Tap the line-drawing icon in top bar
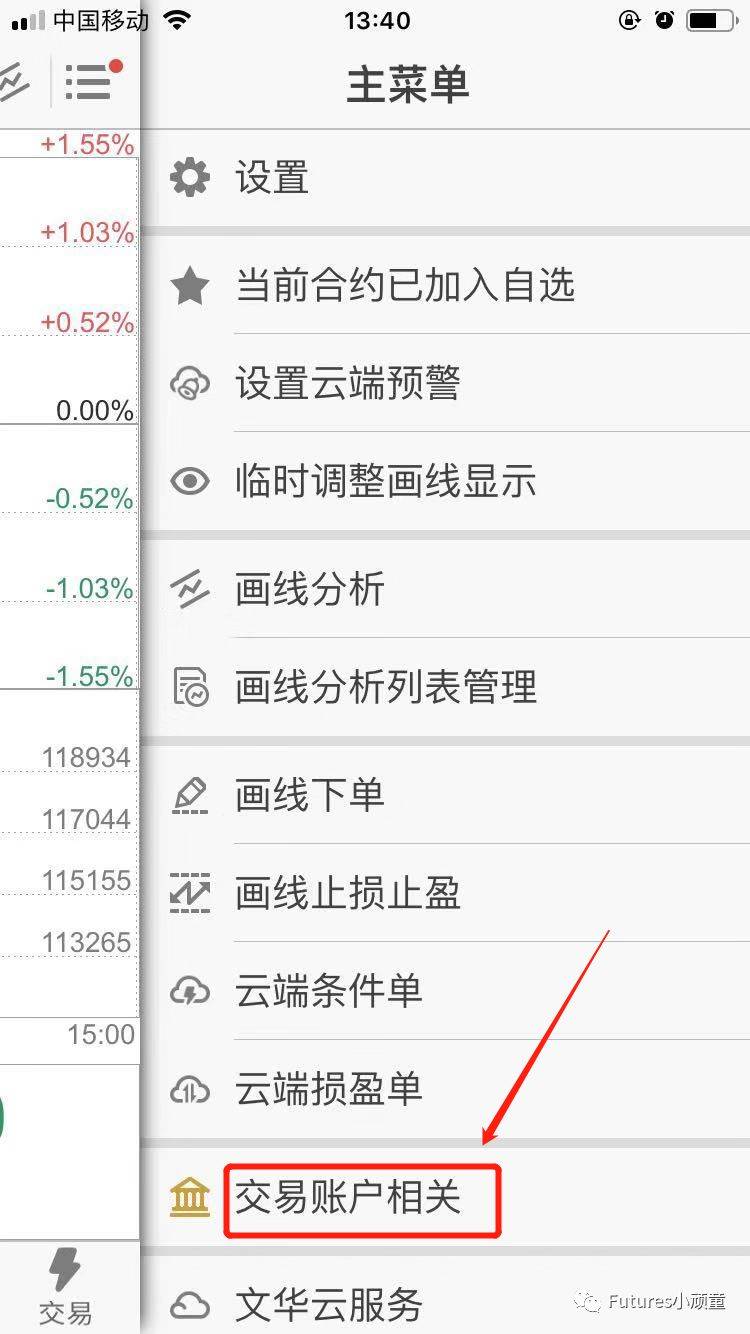Image resolution: width=750 pixels, height=1334 pixels. pos(14,82)
